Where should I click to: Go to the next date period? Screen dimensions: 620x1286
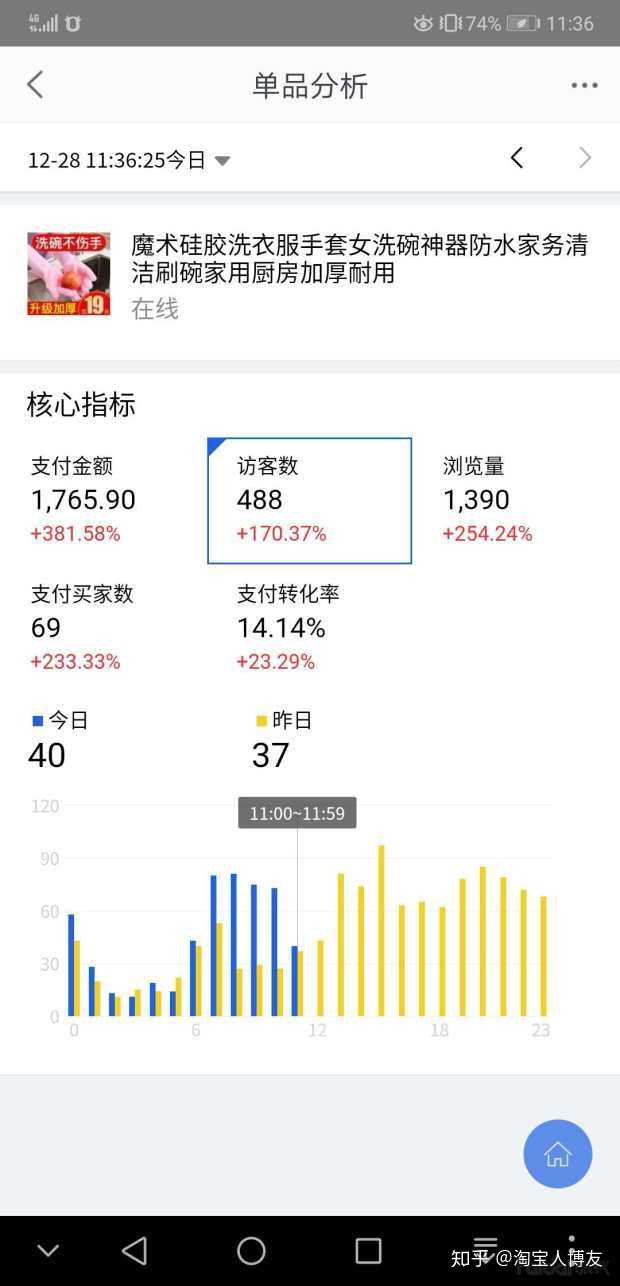point(585,158)
